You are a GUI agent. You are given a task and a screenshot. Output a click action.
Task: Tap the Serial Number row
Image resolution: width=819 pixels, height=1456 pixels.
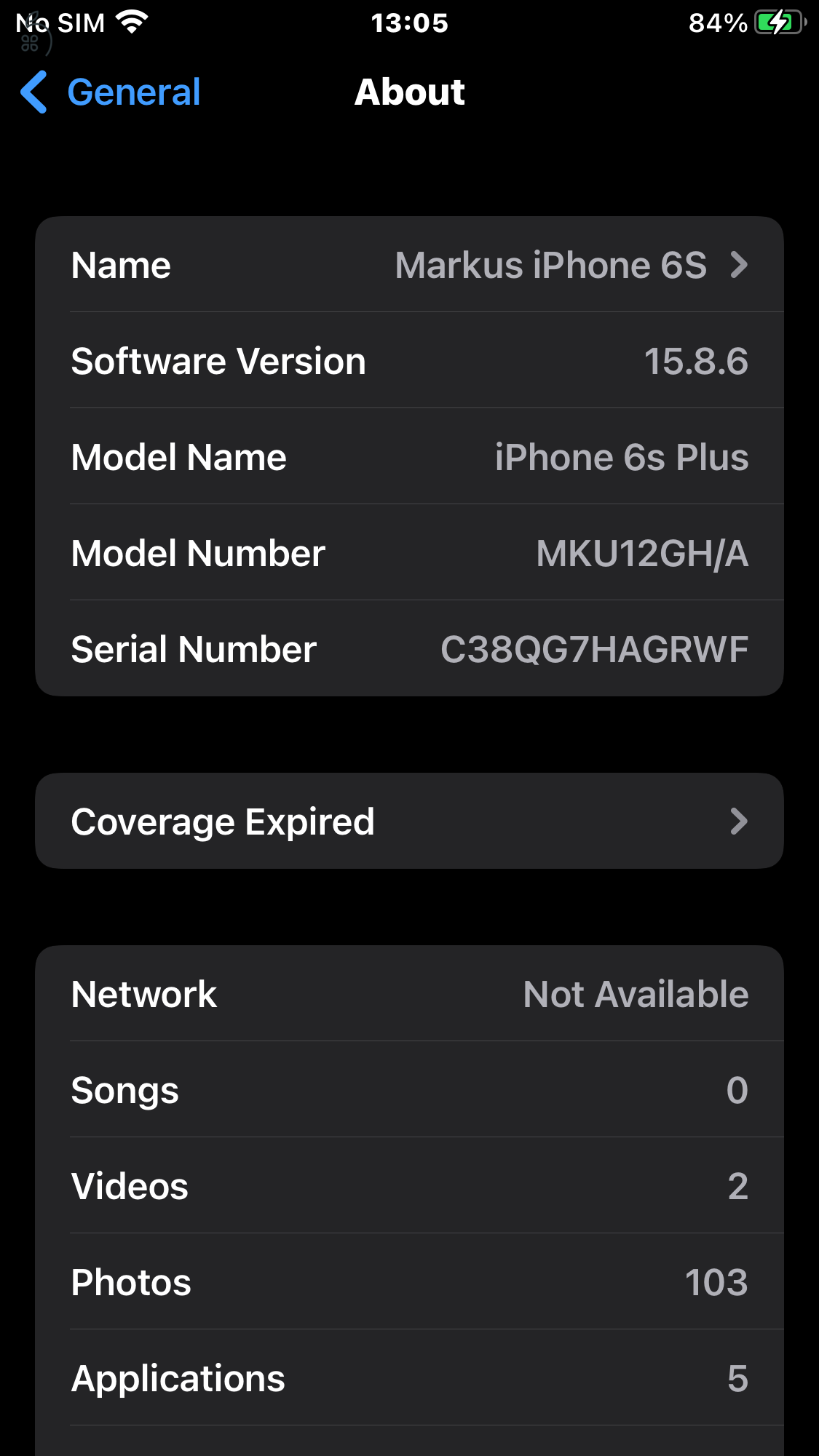click(409, 649)
